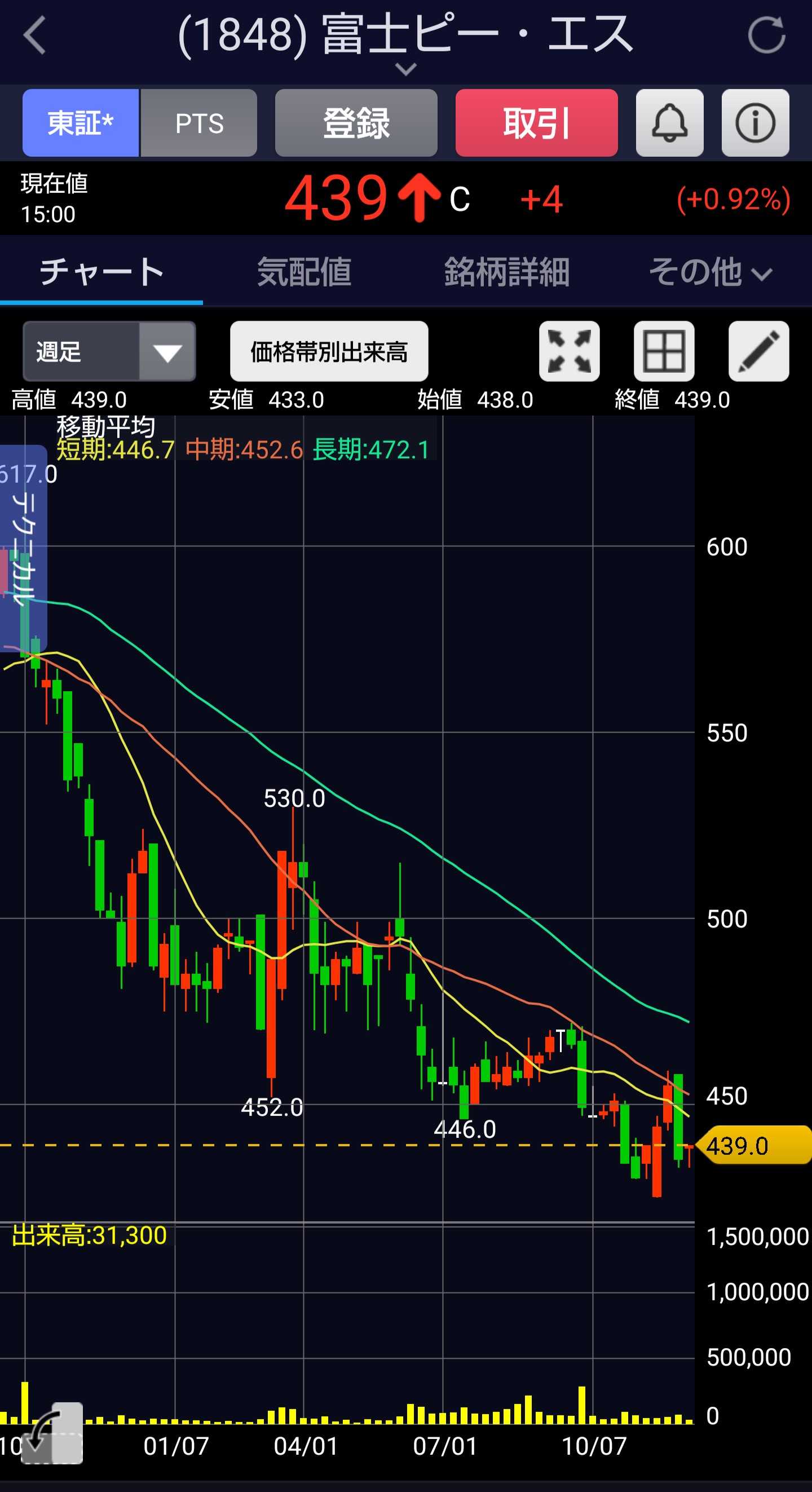This screenshot has height=1492, width=812.
Task: Tap the rotate screen icon
Action: 51,1433
